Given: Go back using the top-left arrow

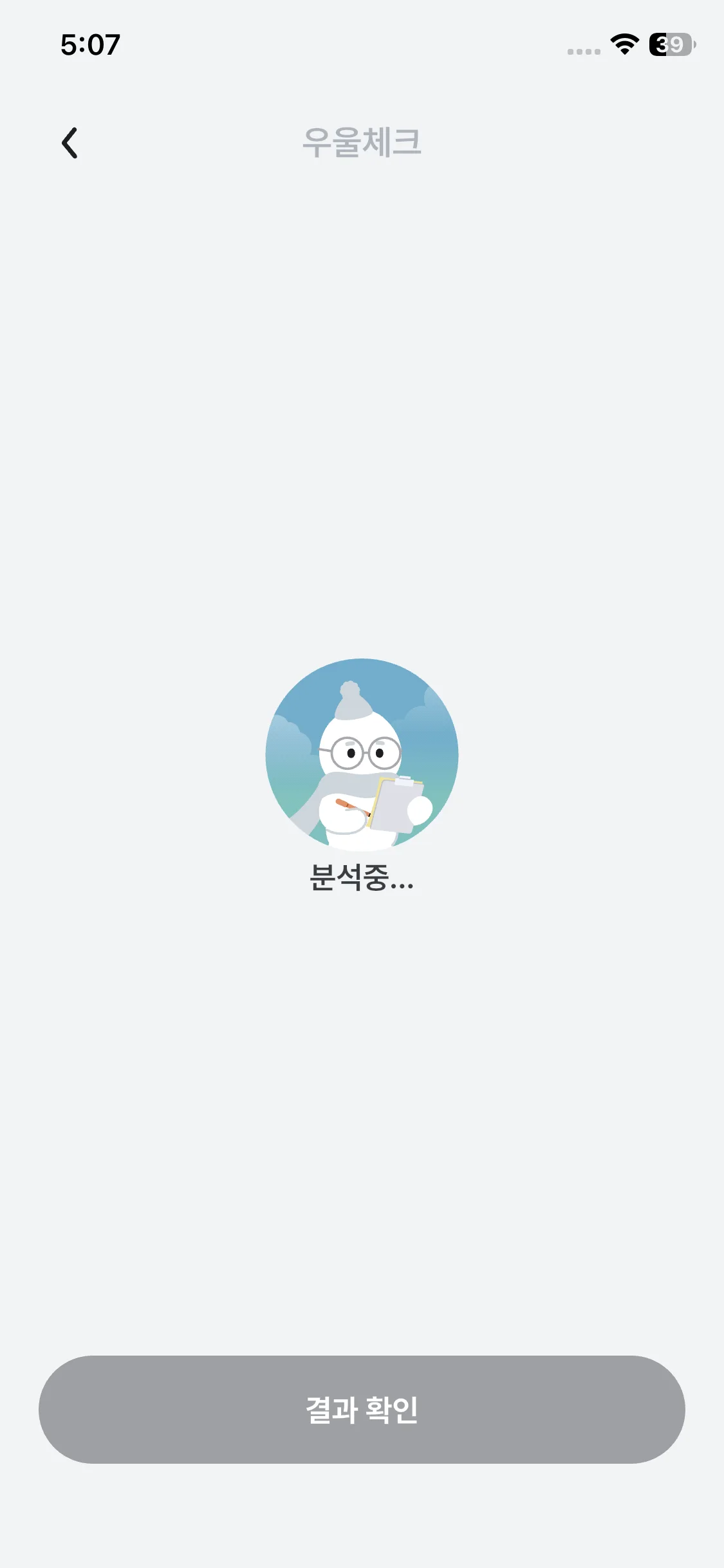Looking at the screenshot, I should pos(70,142).
